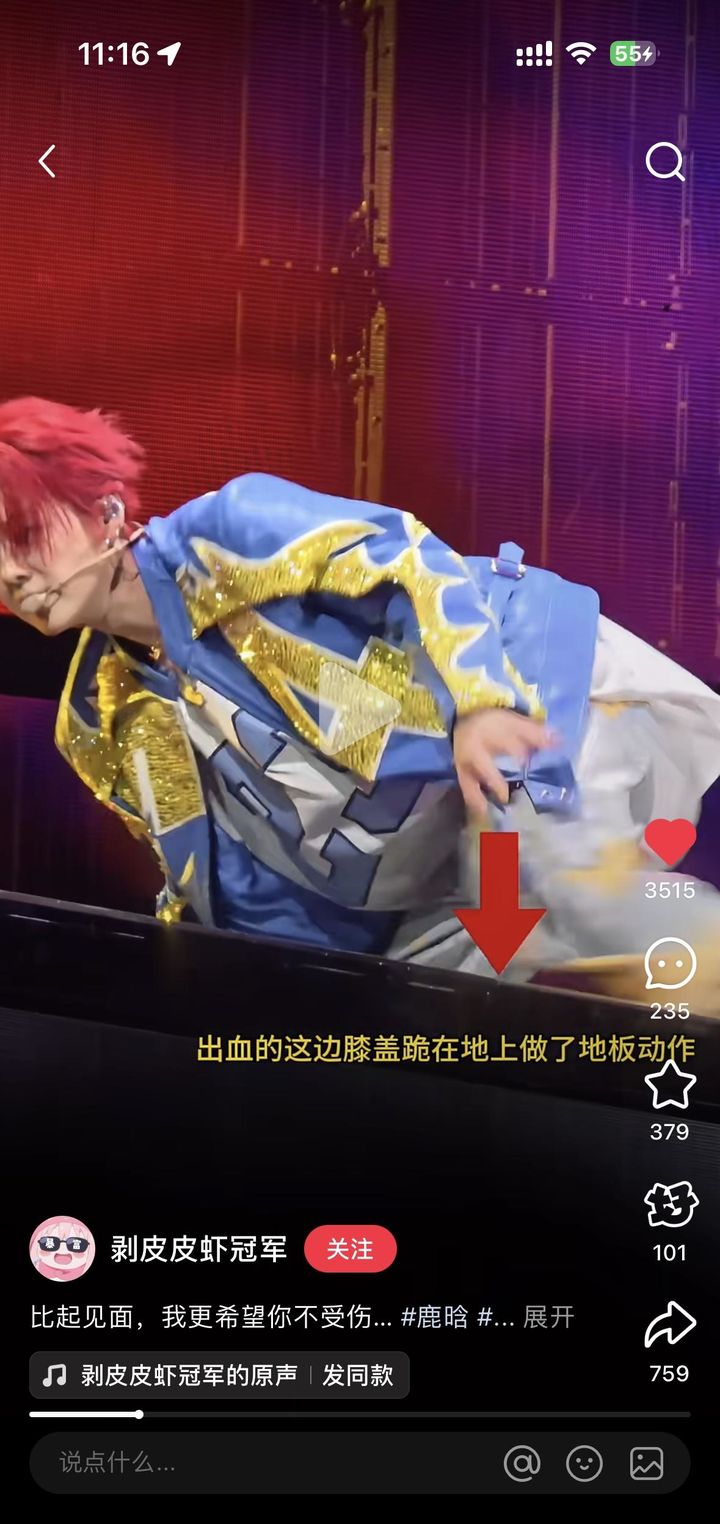Tap 发同款 to create with this sound

(357, 1376)
